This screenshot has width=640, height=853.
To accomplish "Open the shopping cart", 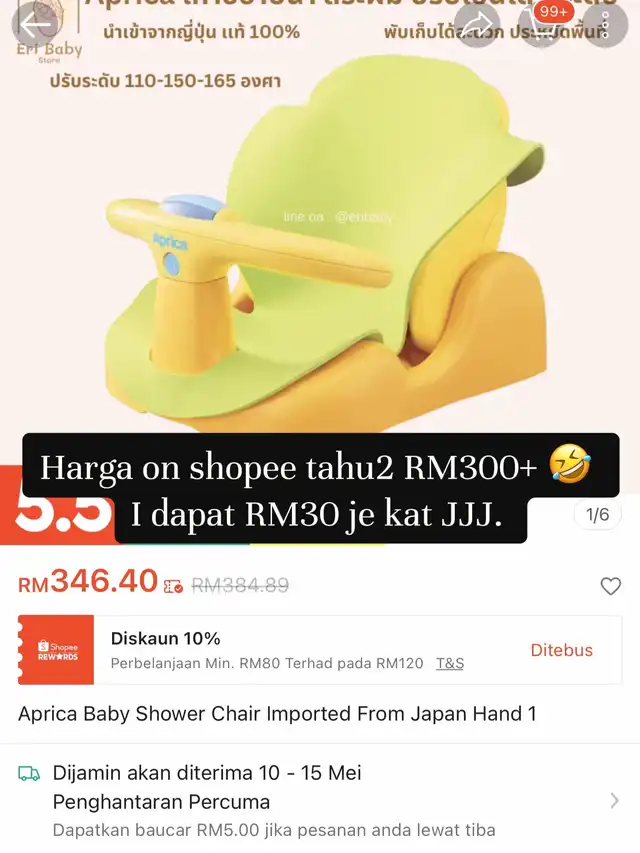I will pos(544,24).
